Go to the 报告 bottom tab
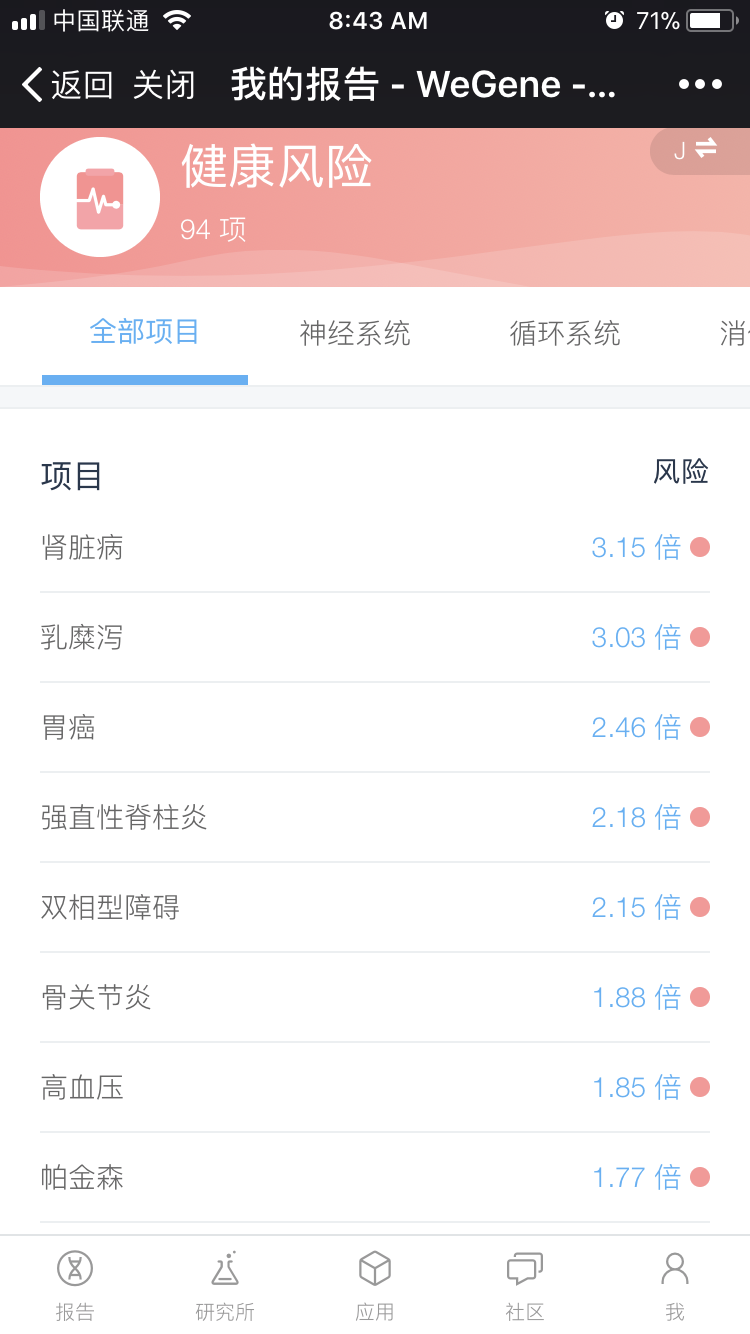Screen dimensions: 750x1334 click(x=75, y=1285)
